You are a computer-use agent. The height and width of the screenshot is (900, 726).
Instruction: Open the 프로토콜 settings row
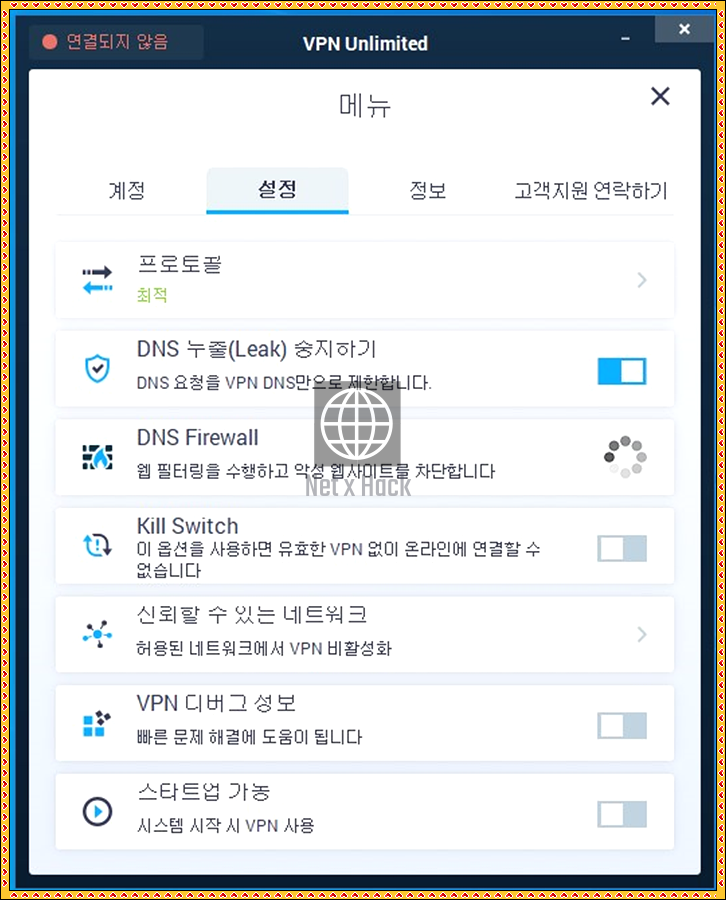(364, 280)
